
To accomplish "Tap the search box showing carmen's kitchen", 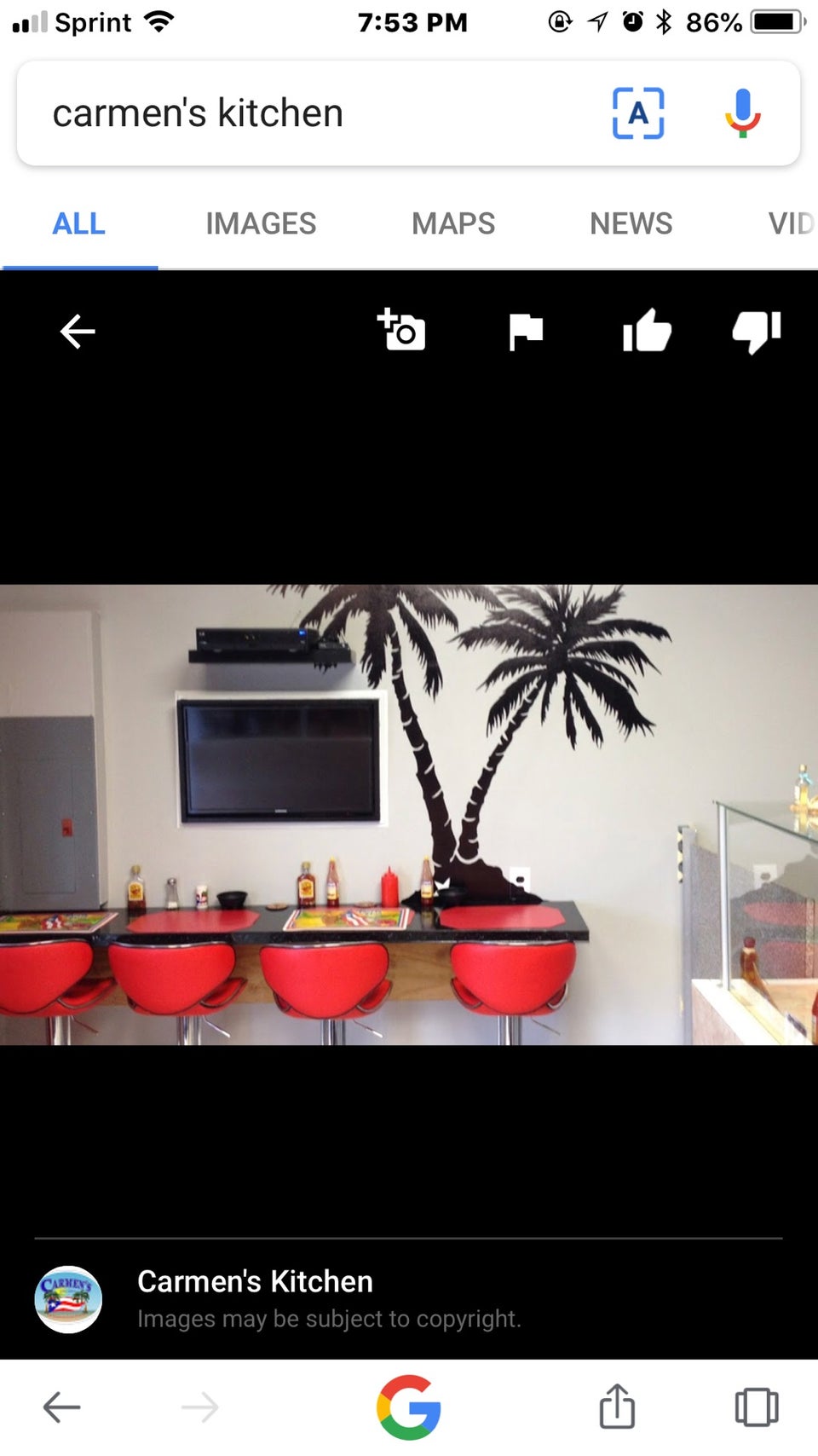I will pos(315,113).
